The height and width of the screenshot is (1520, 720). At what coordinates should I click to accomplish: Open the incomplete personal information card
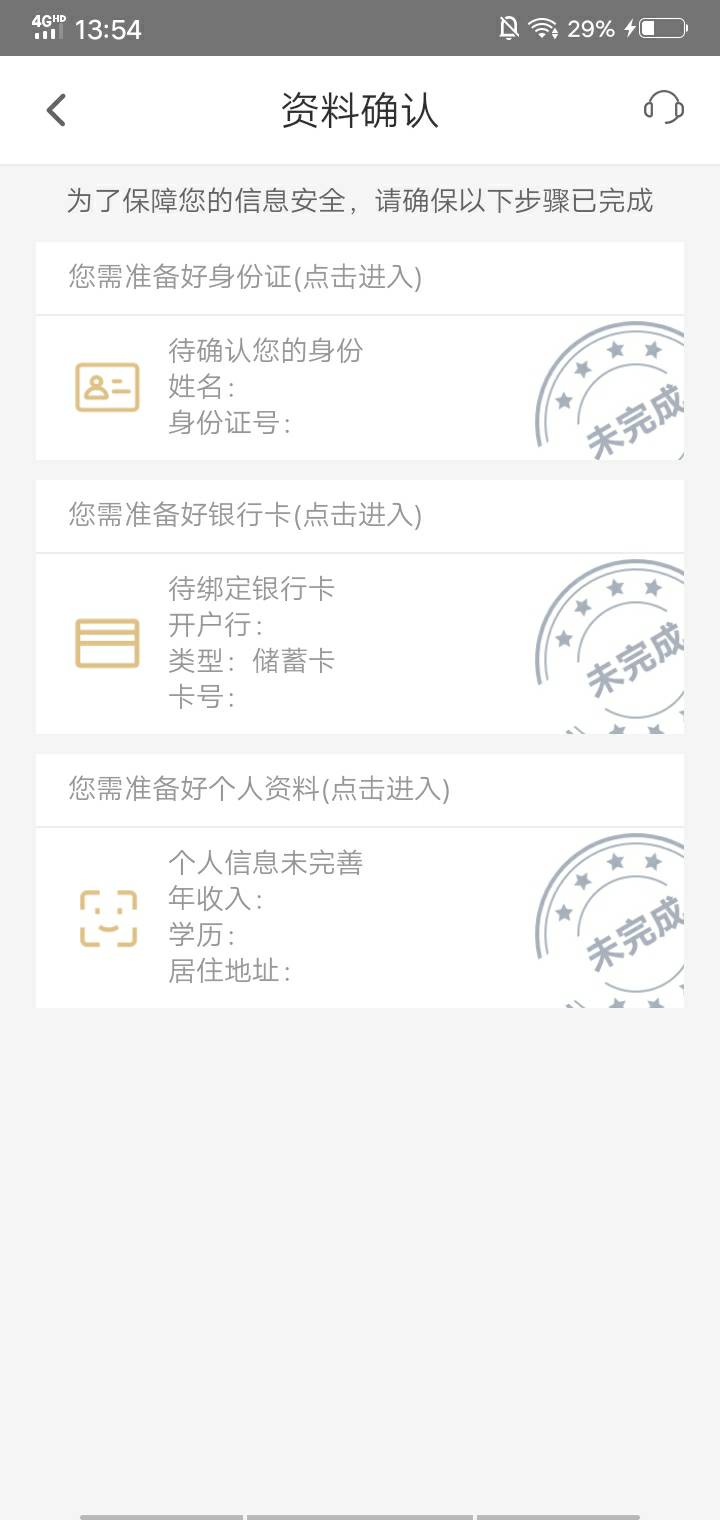pos(360,918)
